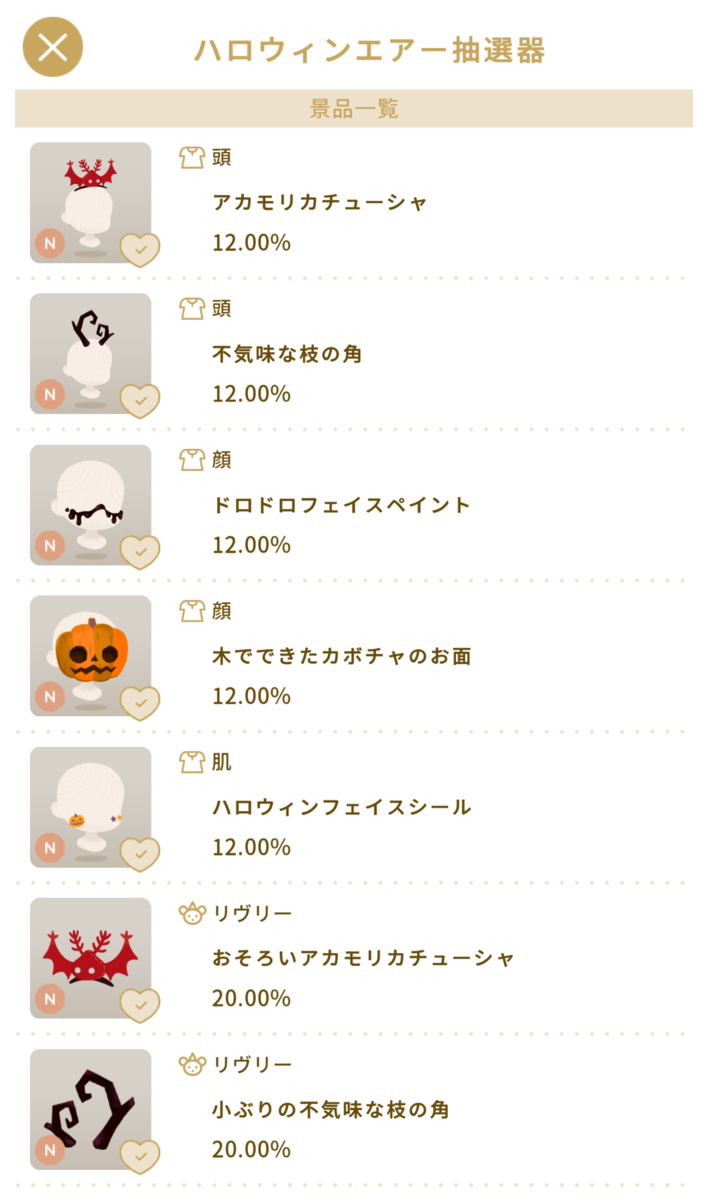Tap the heart icon on 木でできたカボチャのお面
The image size is (708, 1200).
pyautogui.click(x=140, y=702)
